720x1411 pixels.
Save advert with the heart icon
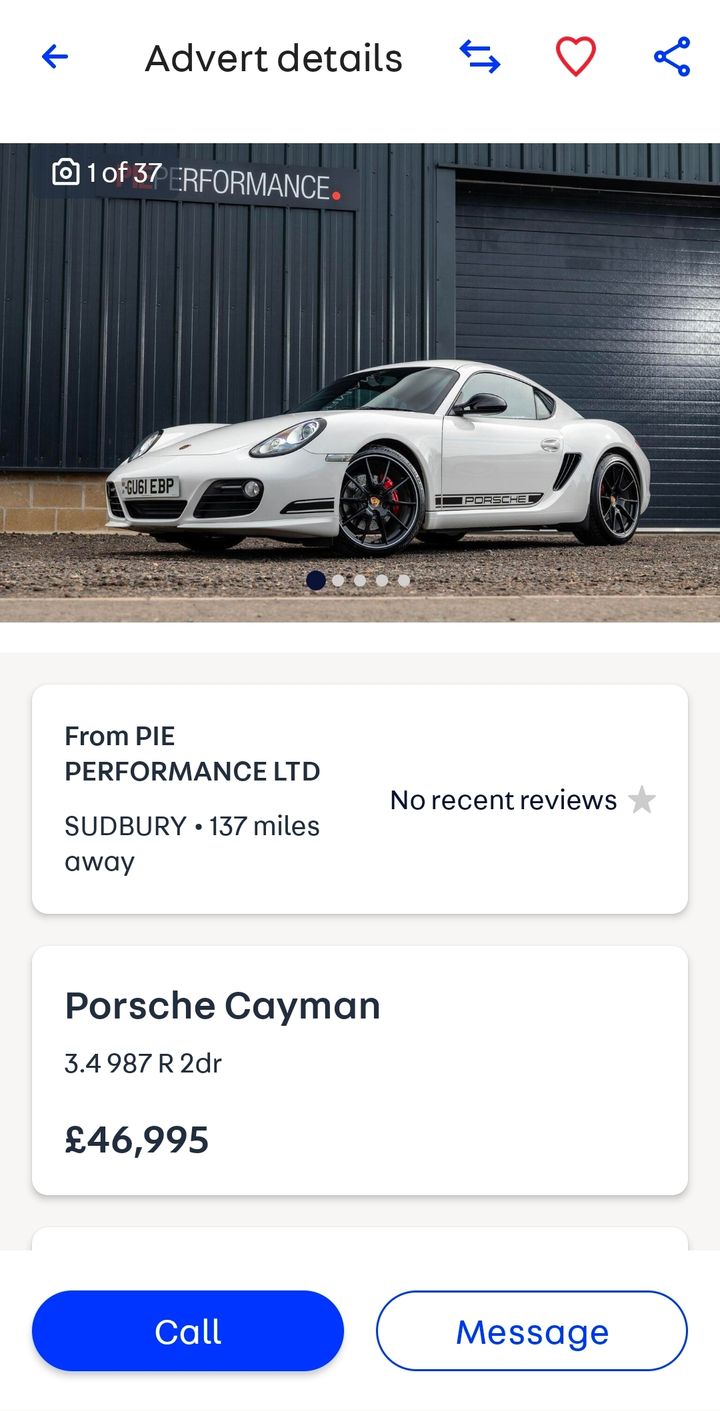pos(576,57)
